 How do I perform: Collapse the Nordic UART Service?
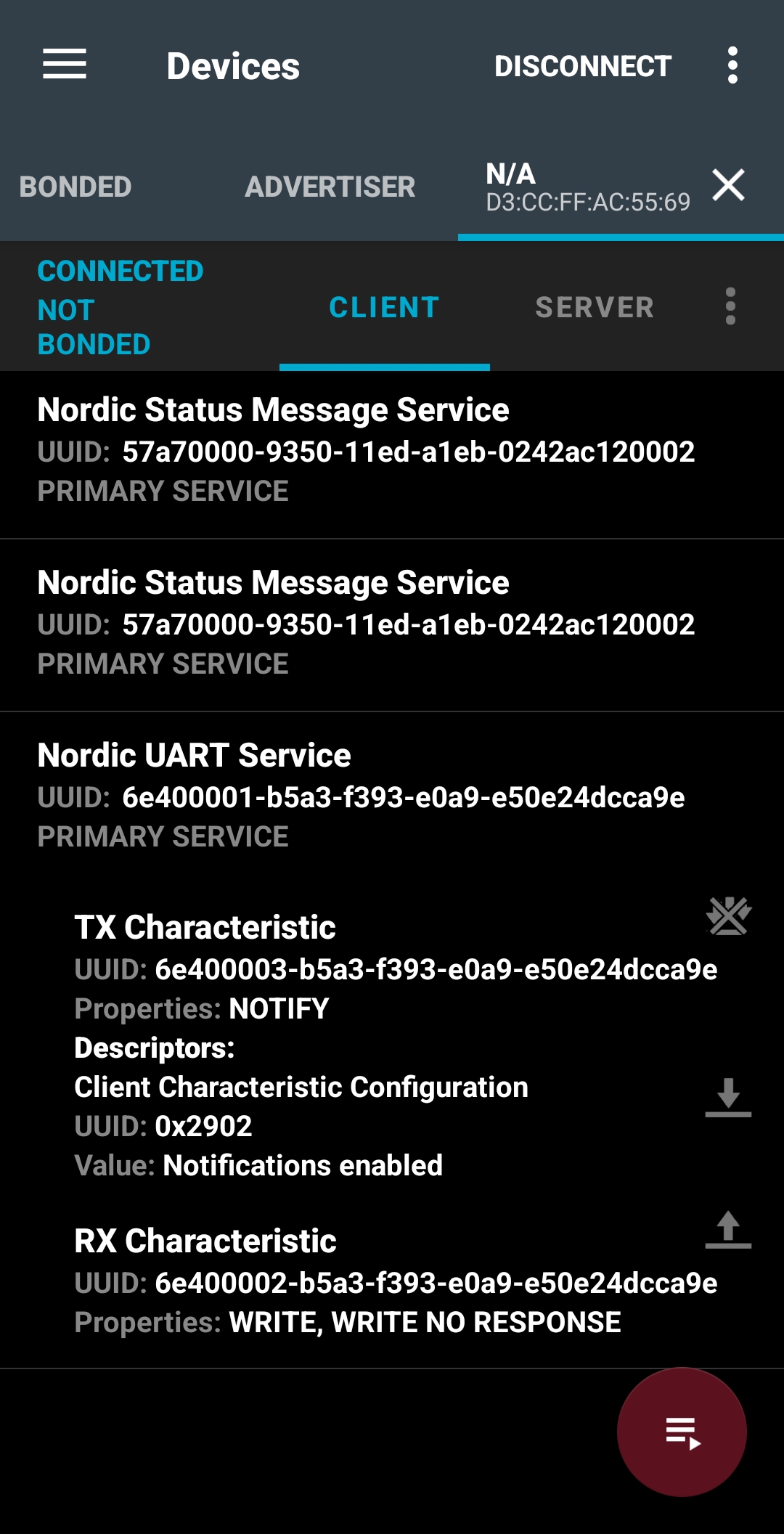(x=392, y=796)
